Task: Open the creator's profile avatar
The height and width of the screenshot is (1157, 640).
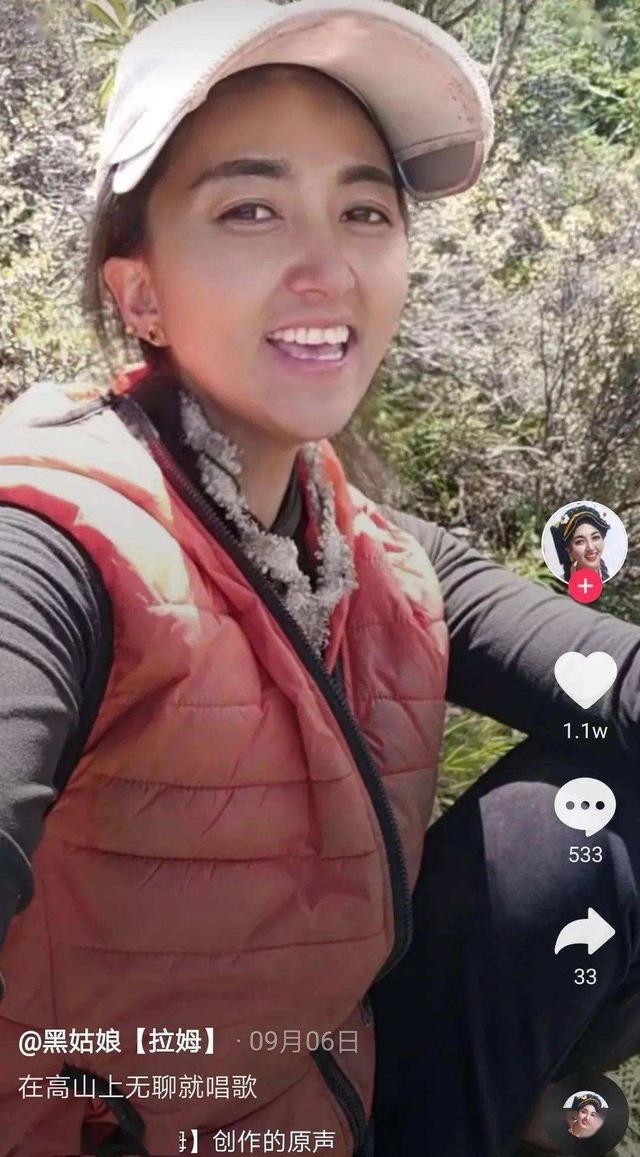Action: point(584,541)
